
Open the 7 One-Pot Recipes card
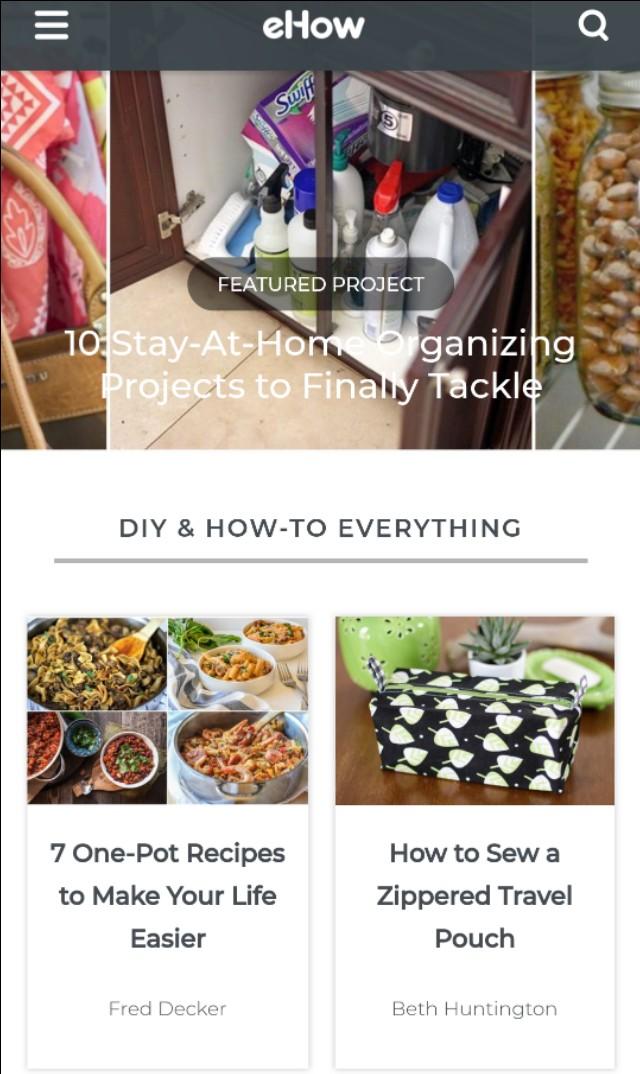pos(168,895)
